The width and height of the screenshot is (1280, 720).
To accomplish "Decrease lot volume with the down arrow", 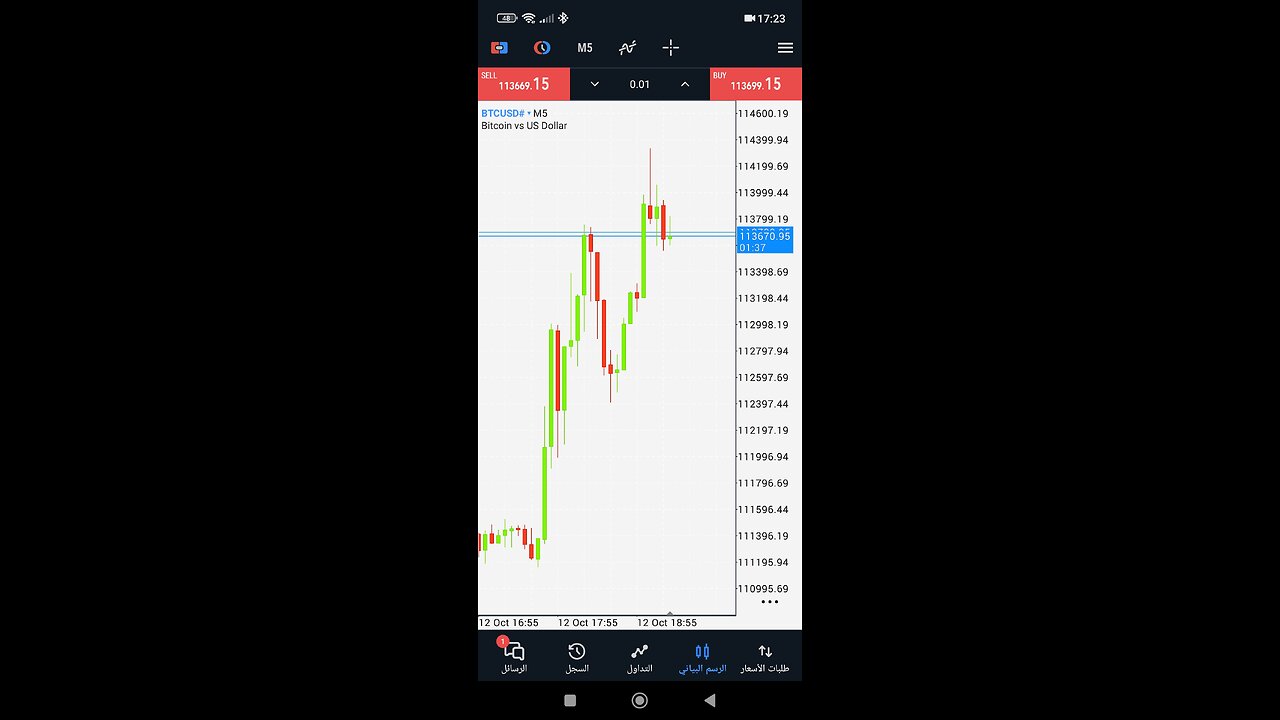I will [595, 84].
